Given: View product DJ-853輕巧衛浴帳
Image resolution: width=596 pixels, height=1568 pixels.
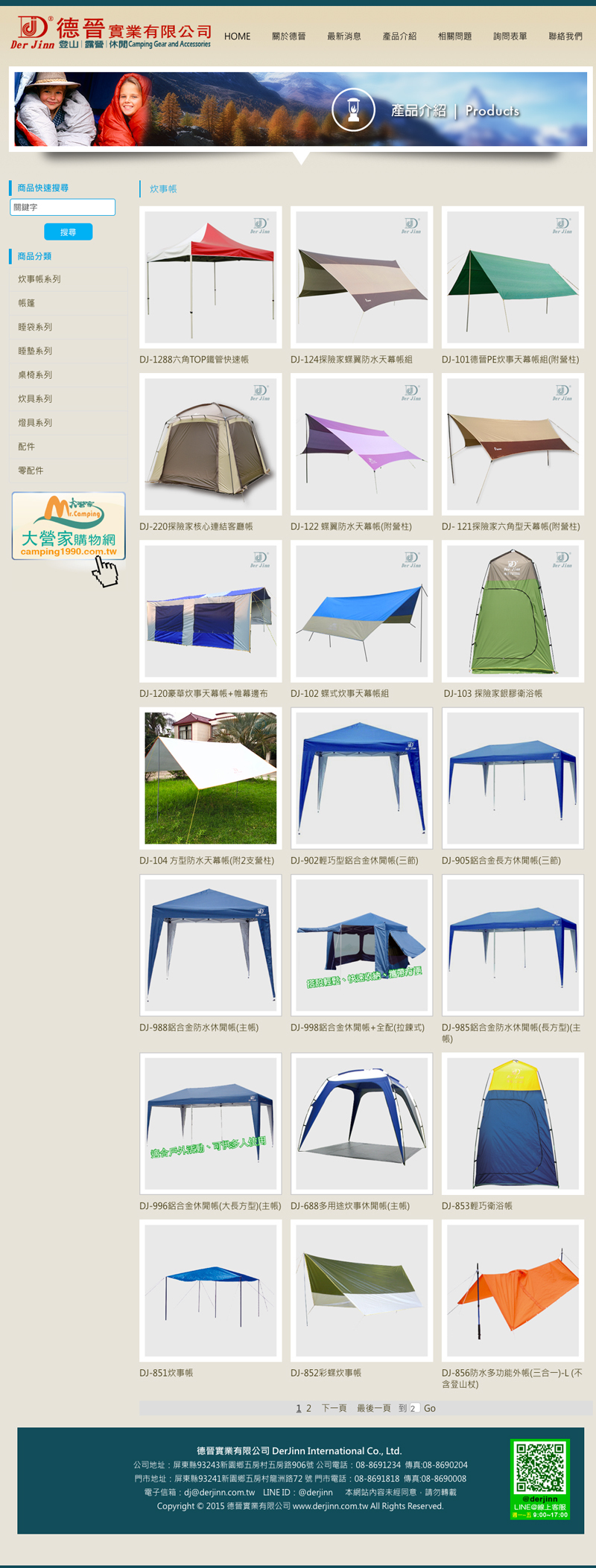Looking at the screenshot, I should [x=513, y=1123].
